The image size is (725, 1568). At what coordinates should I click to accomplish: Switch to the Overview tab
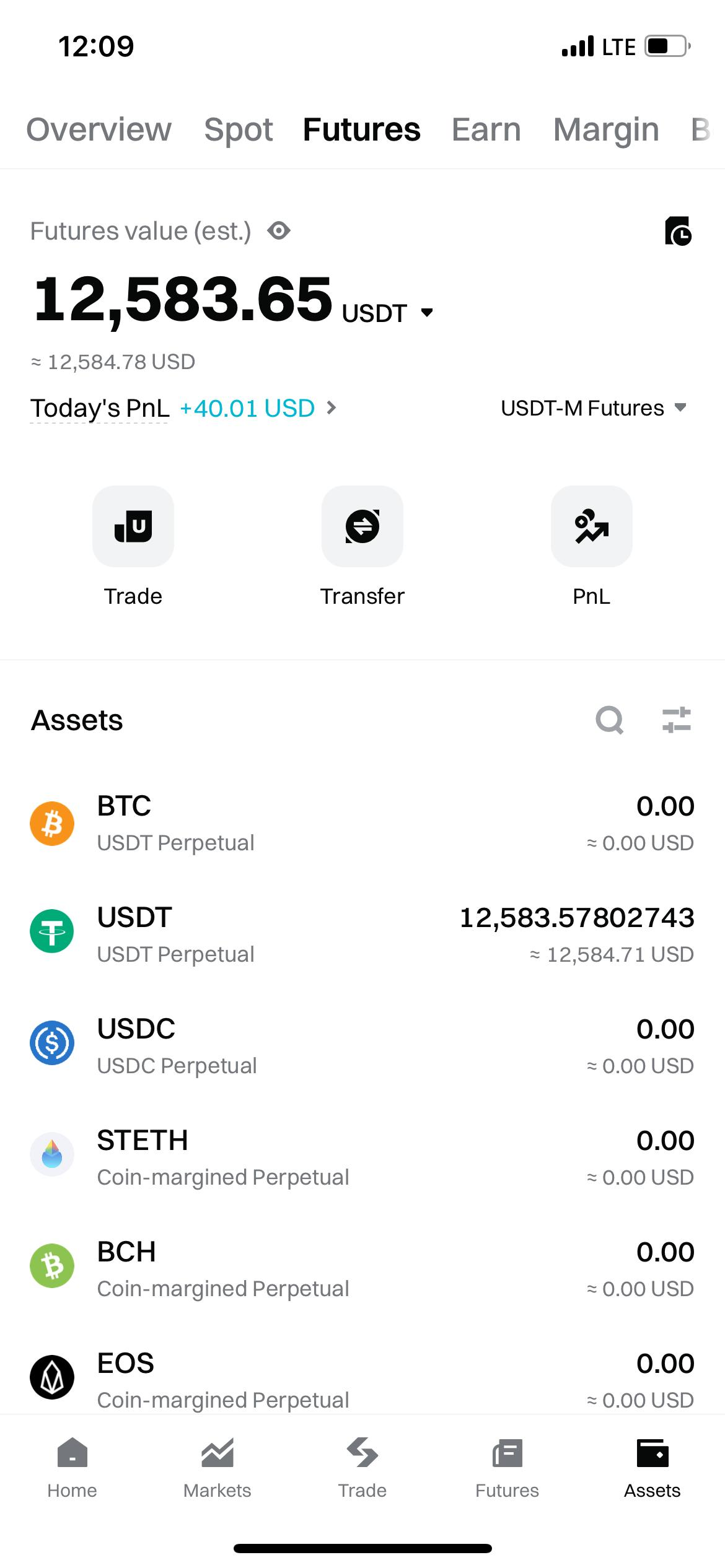[x=99, y=129]
